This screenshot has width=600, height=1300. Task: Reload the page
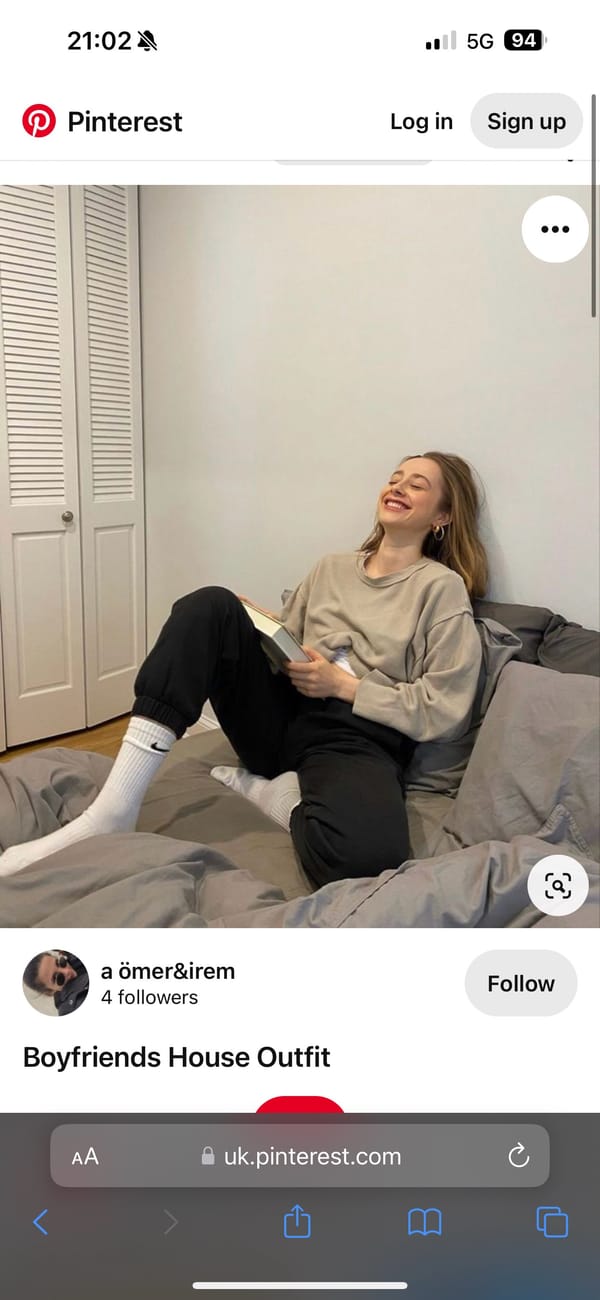(518, 1157)
